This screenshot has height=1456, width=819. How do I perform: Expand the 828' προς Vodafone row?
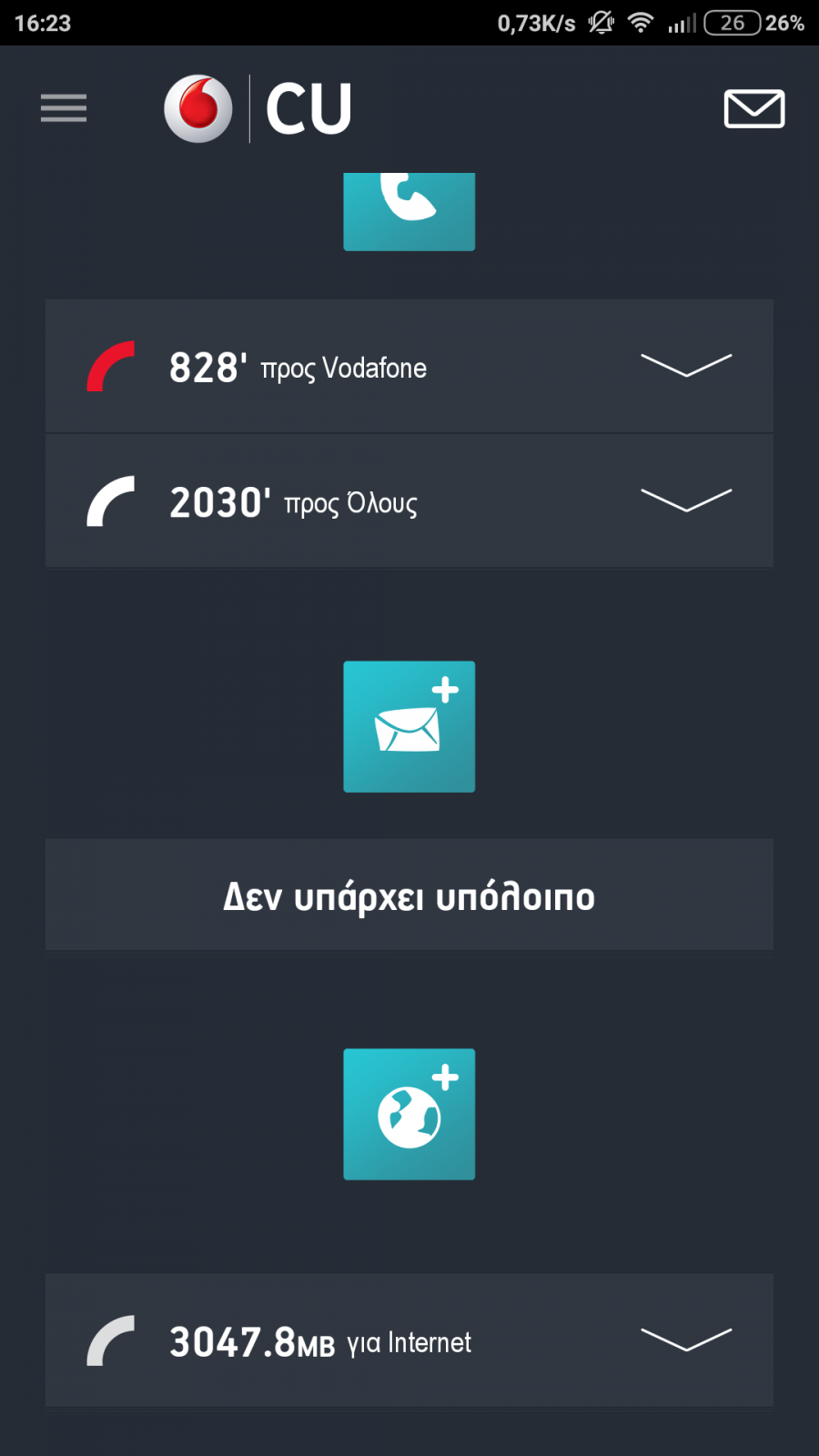pyautogui.click(x=409, y=366)
